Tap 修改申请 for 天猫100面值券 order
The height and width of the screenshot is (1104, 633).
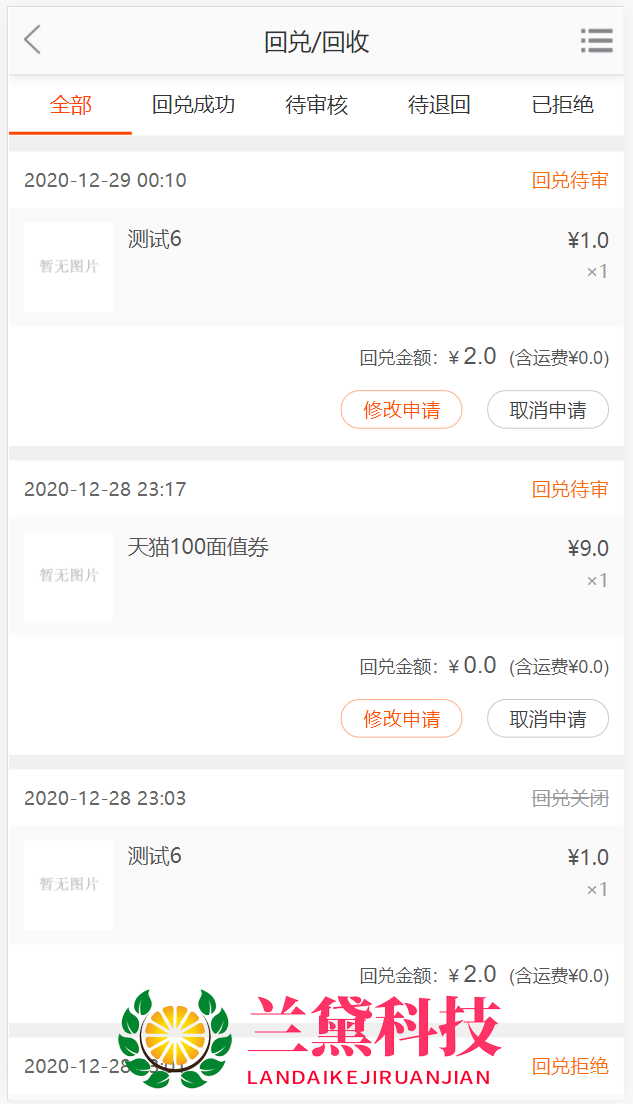(x=401, y=718)
